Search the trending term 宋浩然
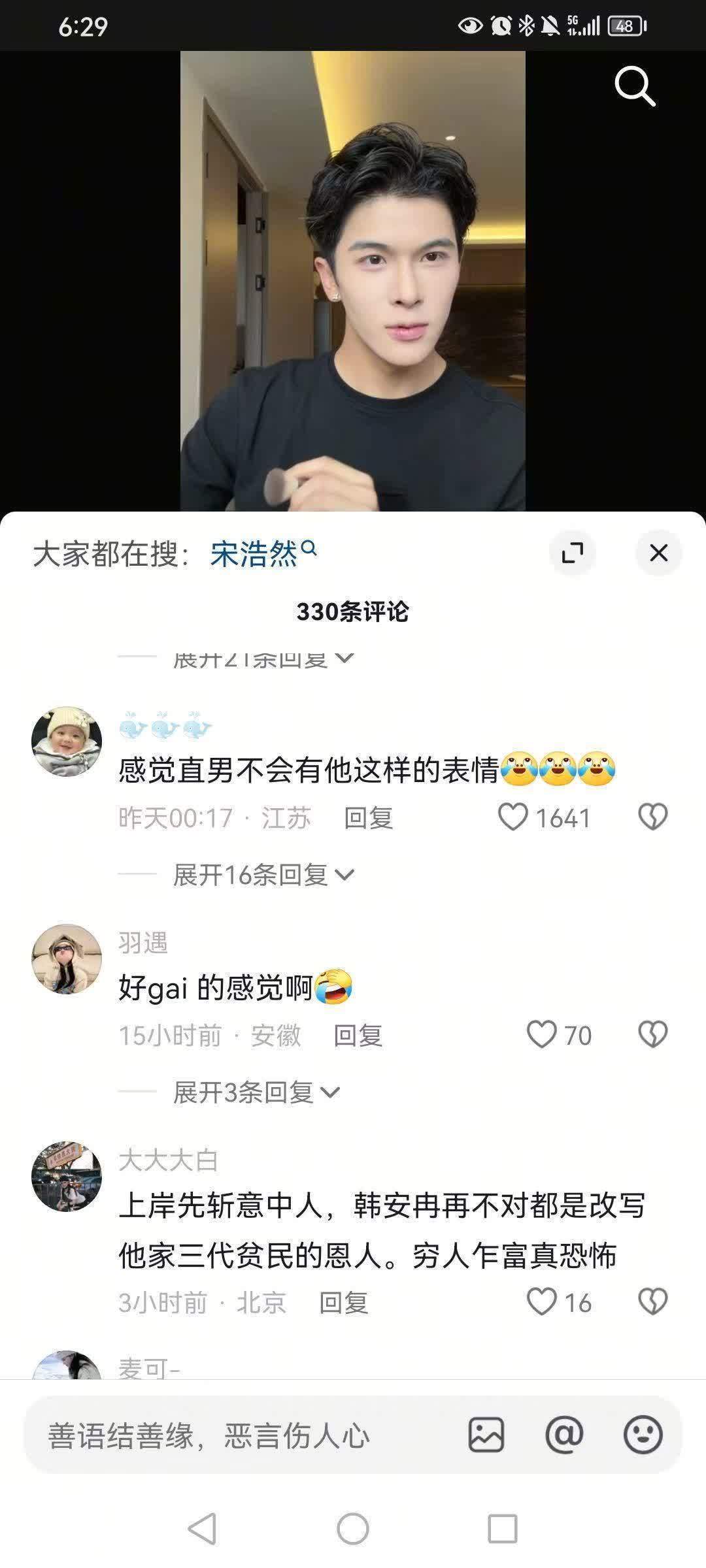 click(261, 554)
